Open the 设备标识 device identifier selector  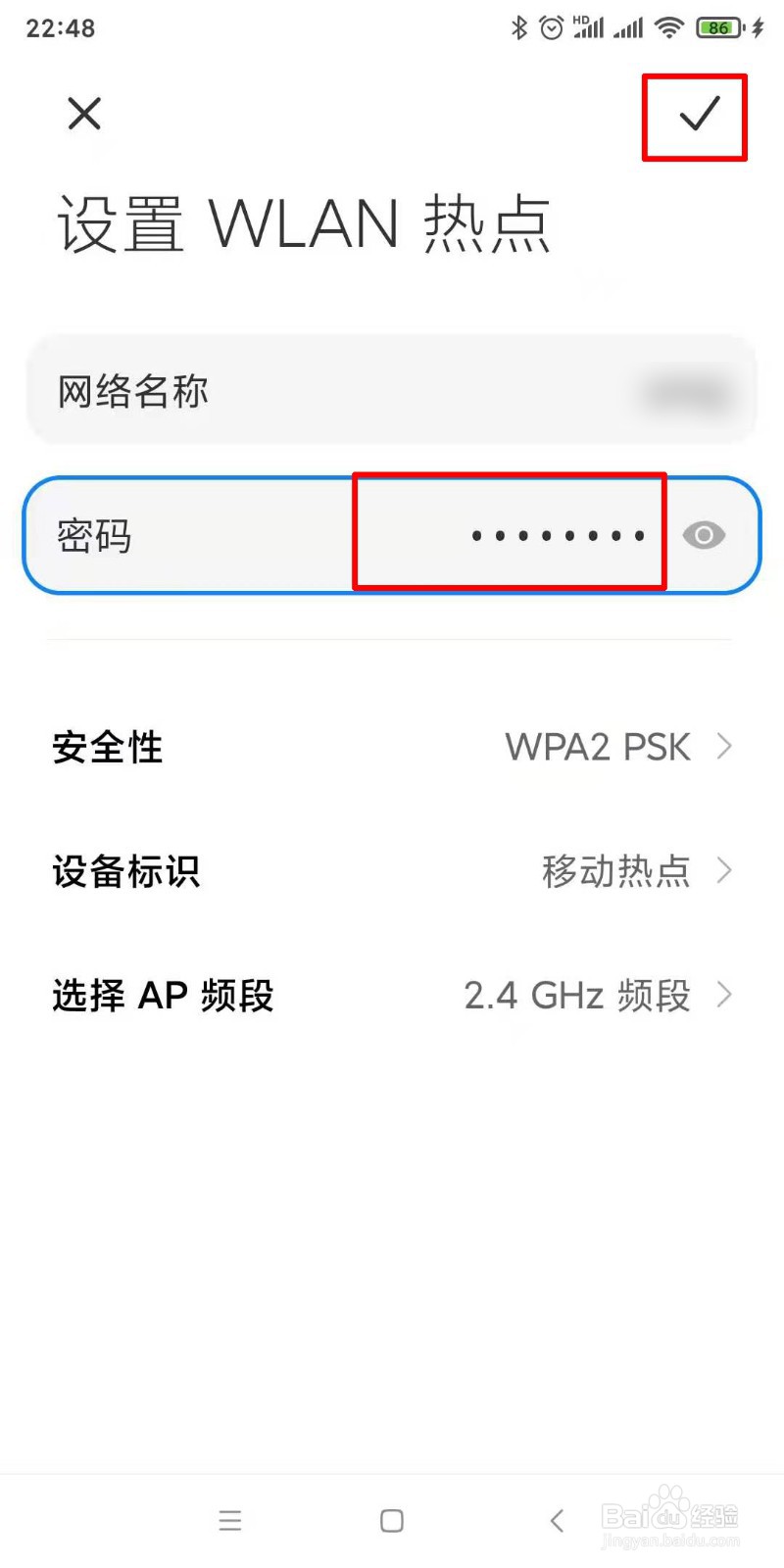392,871
